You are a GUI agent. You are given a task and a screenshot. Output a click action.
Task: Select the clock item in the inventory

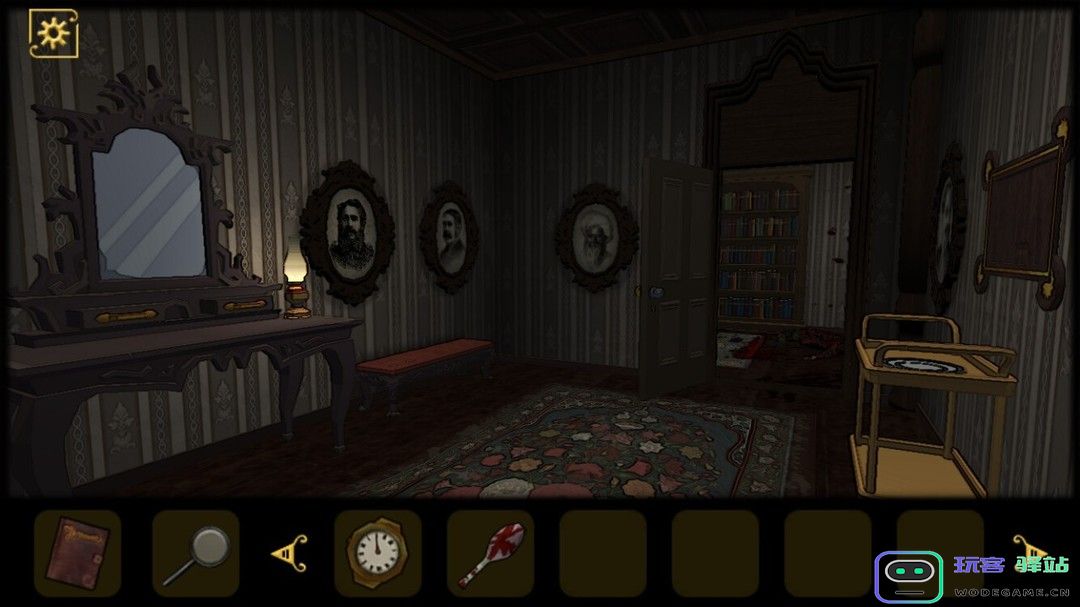tap(377, 553)
